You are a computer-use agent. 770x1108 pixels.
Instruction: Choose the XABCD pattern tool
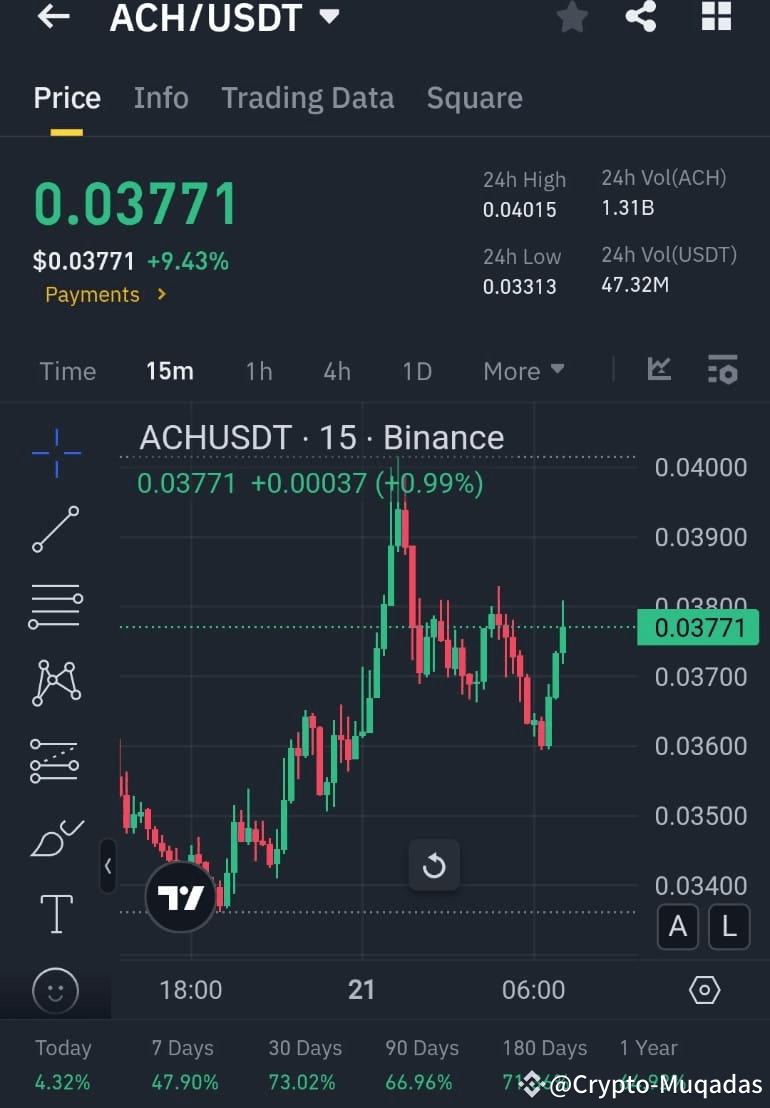55,682
